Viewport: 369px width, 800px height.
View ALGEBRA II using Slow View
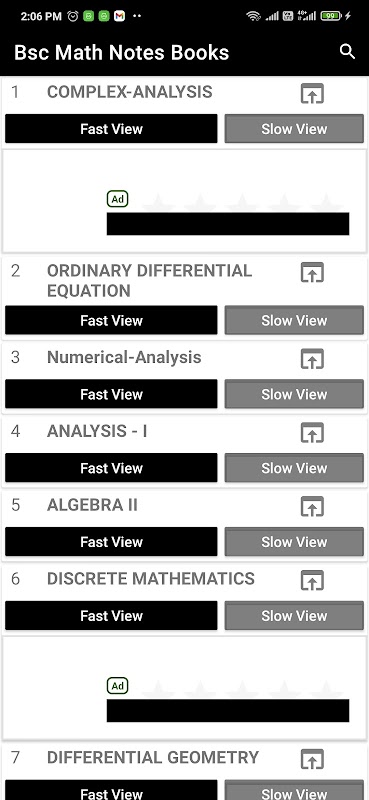[294, 542]
